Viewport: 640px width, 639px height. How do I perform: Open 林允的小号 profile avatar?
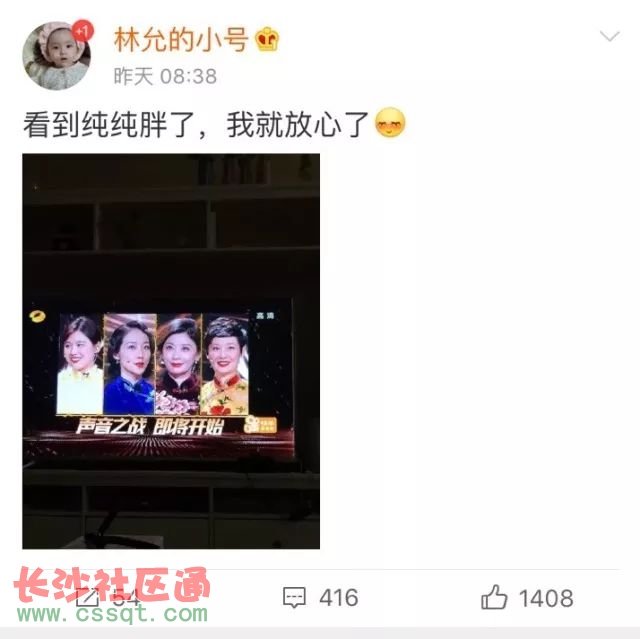coord(56,55)
